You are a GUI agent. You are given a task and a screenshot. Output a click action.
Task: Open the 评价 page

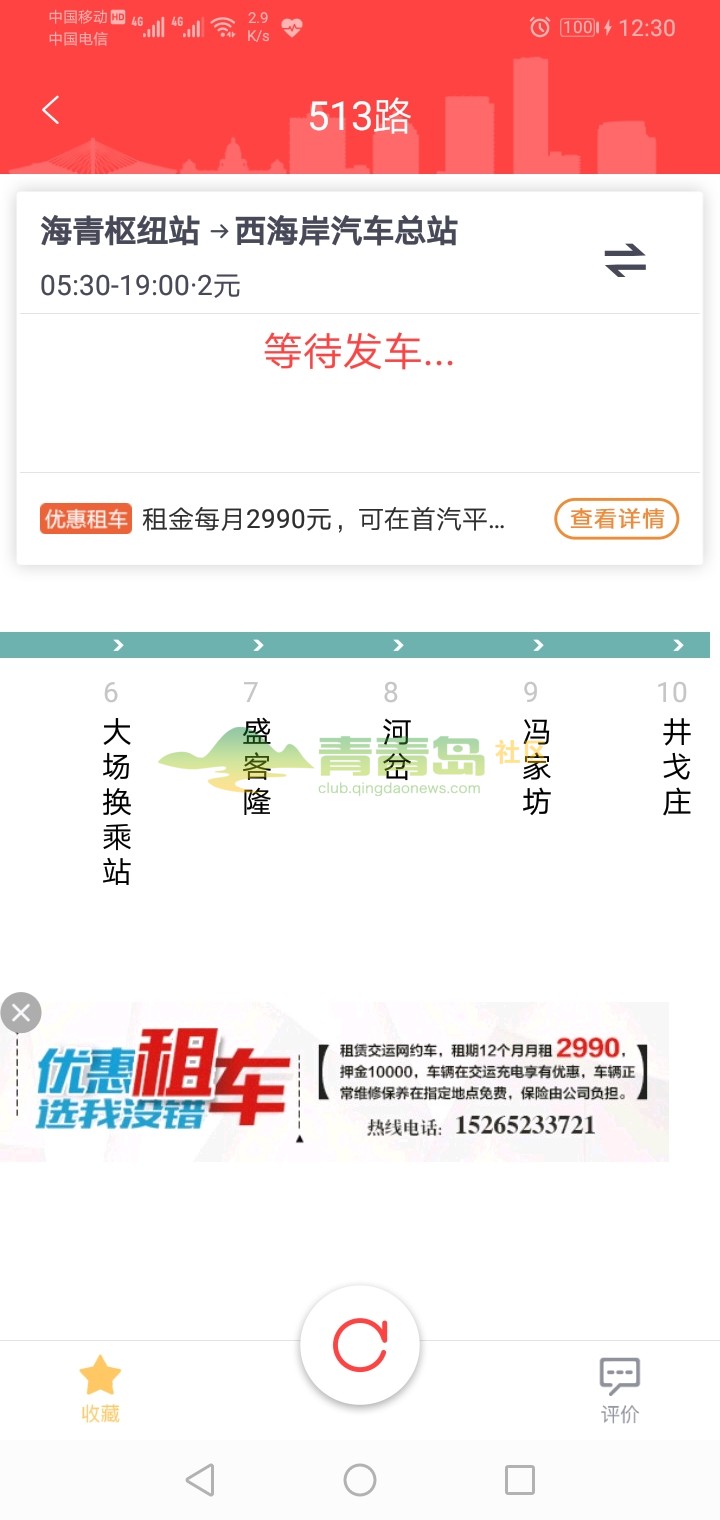pyautogui.click(x=619, y=1390)
